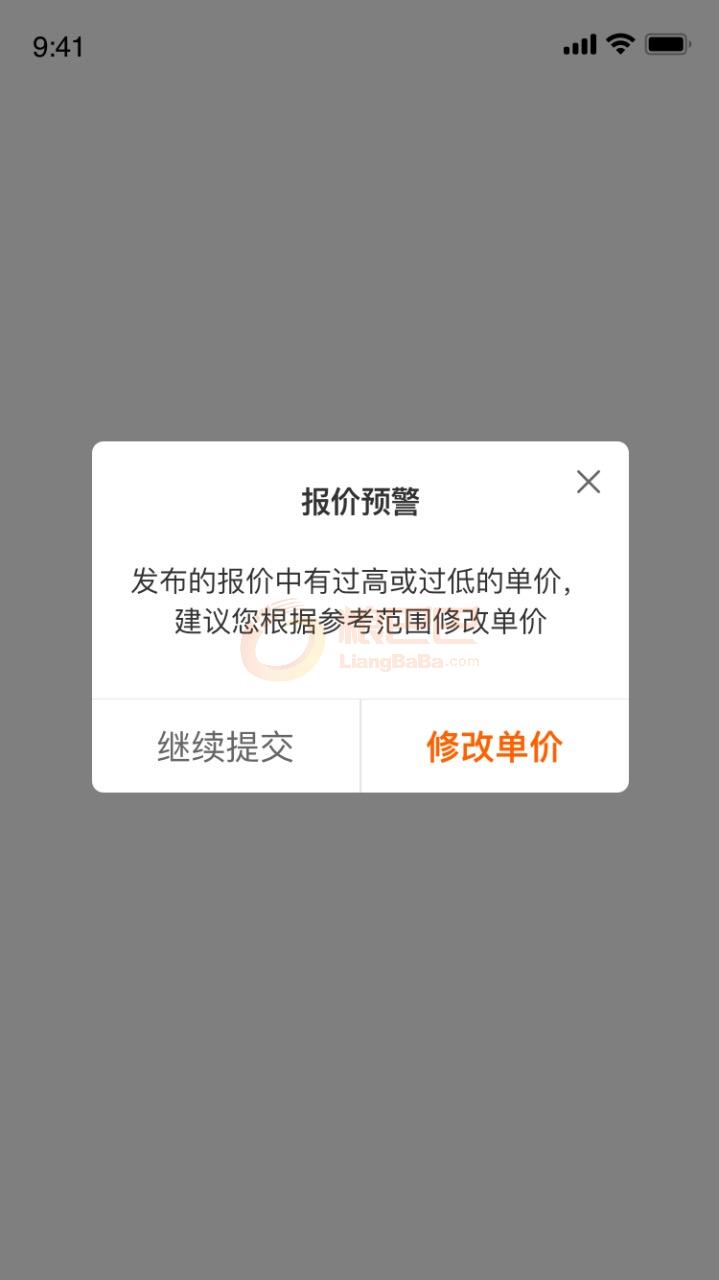The image size is (719, 1280).
Task: Choose 修改单价 to edit prices
Action: tap(494, 746)
